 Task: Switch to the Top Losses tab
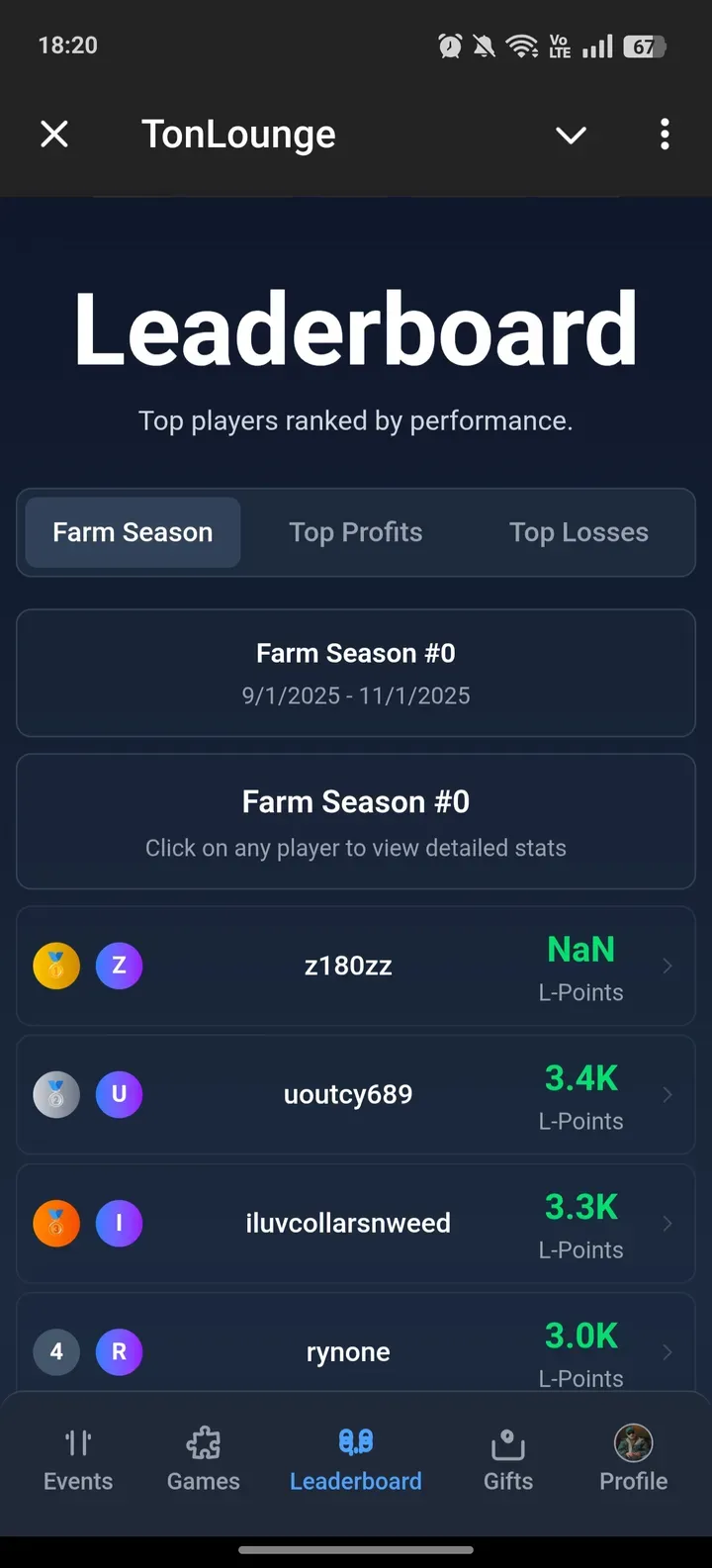click(578, 532)
